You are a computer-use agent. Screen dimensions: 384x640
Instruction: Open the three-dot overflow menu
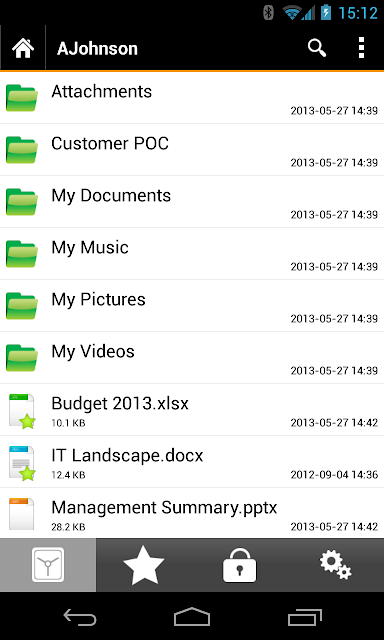(x=361, y=48)
